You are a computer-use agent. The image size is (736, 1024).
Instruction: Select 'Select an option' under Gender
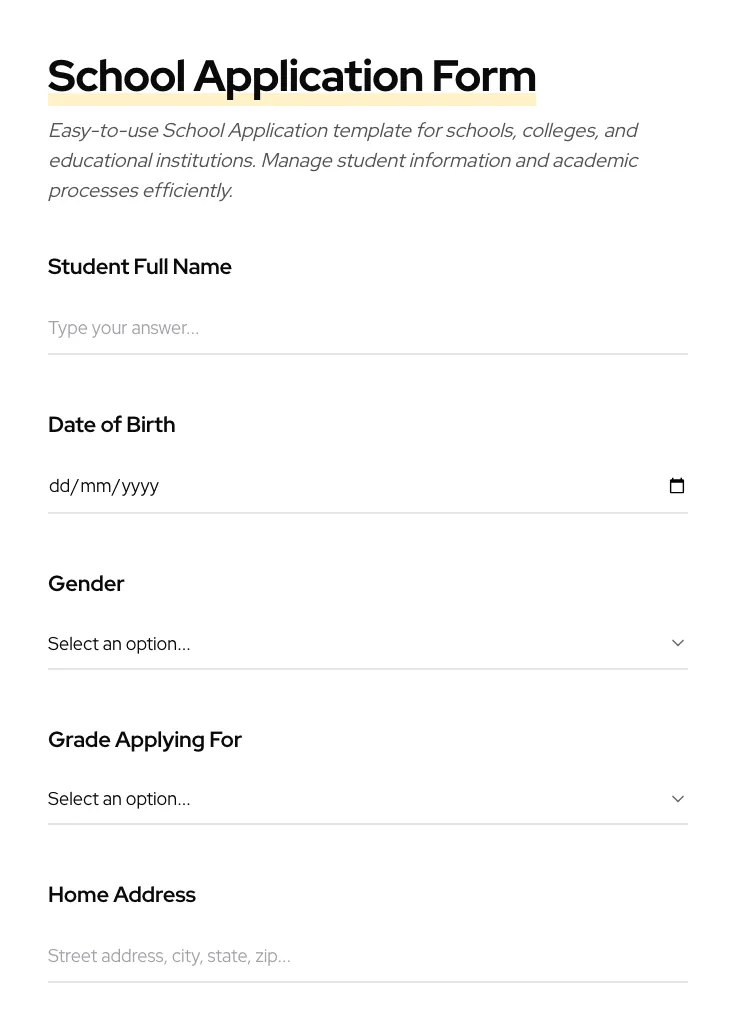119,643
